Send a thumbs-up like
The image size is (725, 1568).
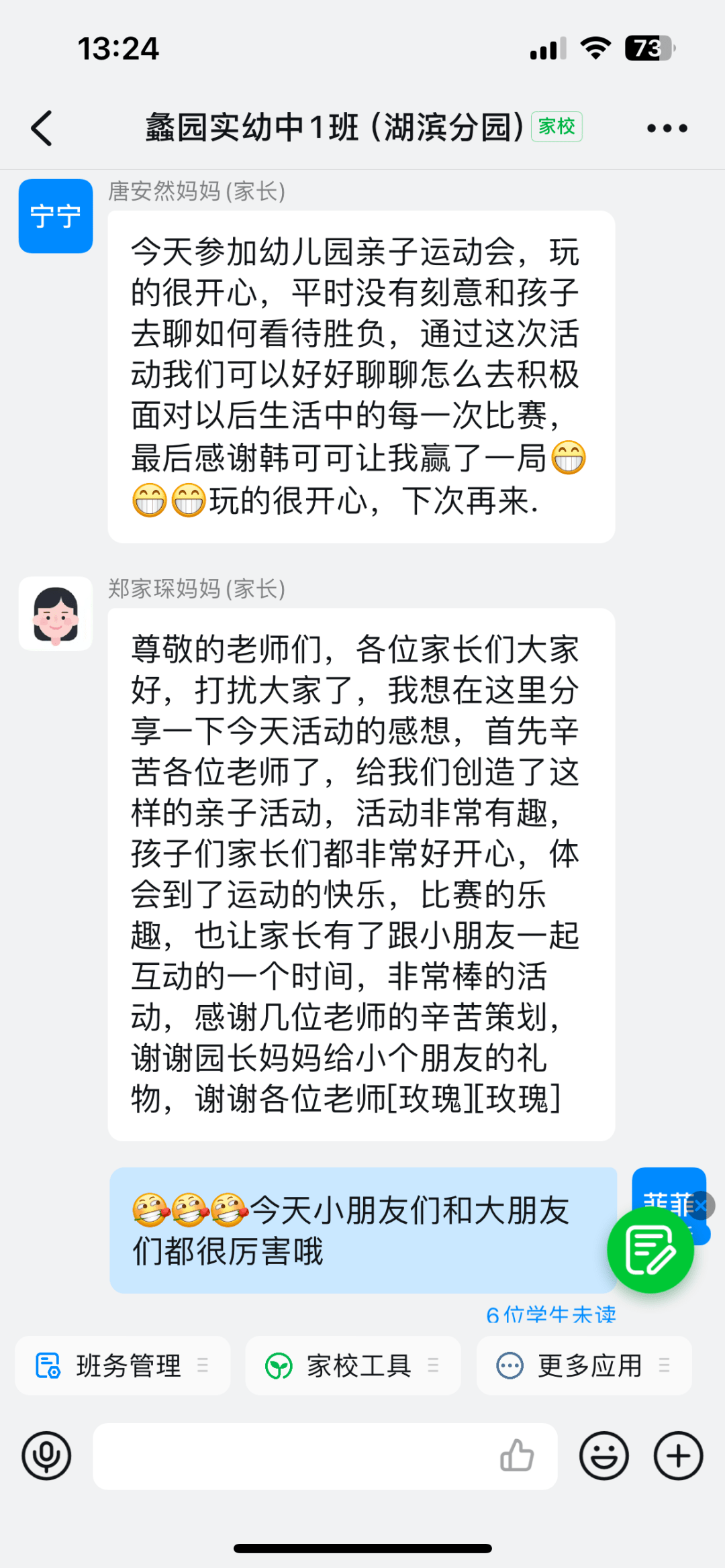[517, 1455]
